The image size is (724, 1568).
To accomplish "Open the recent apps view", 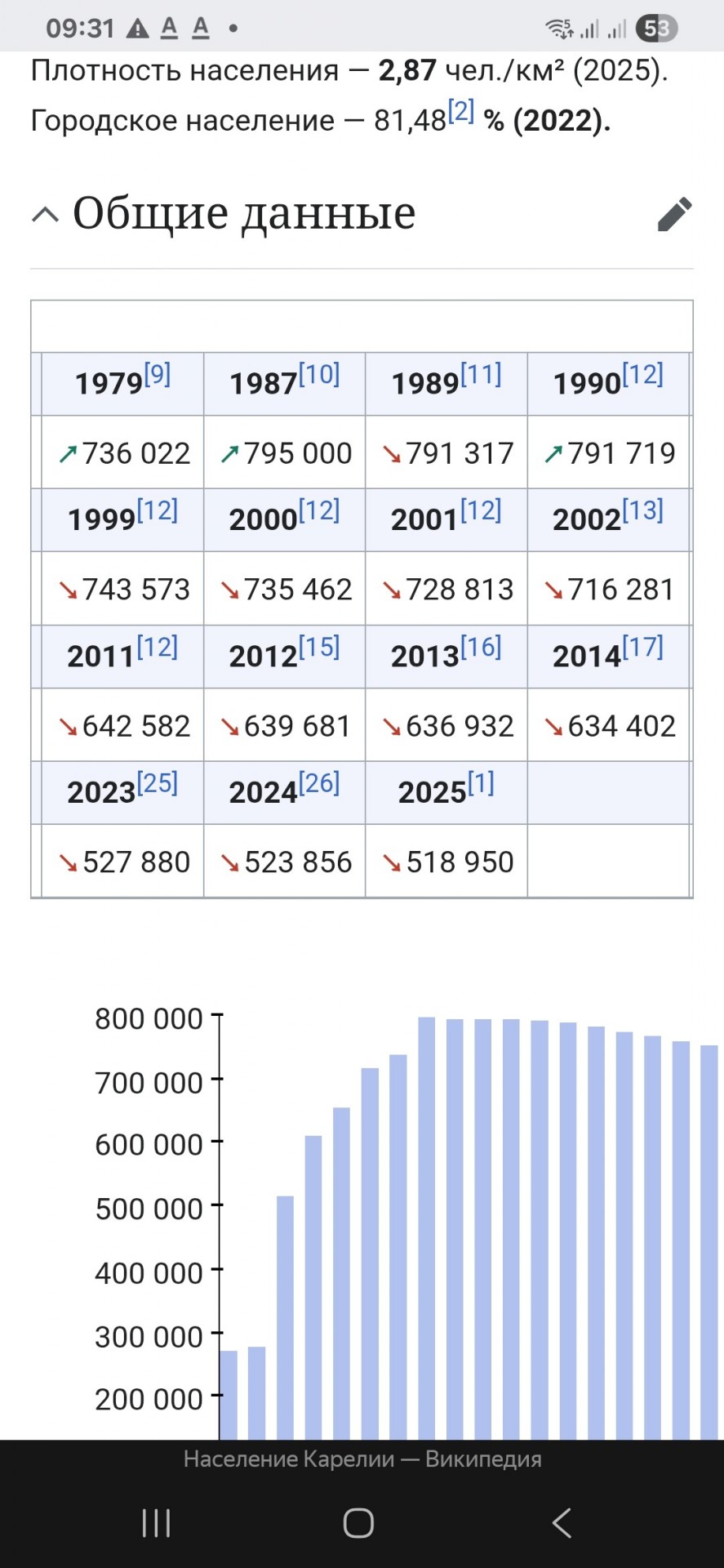I will [x=156, y=1523].
